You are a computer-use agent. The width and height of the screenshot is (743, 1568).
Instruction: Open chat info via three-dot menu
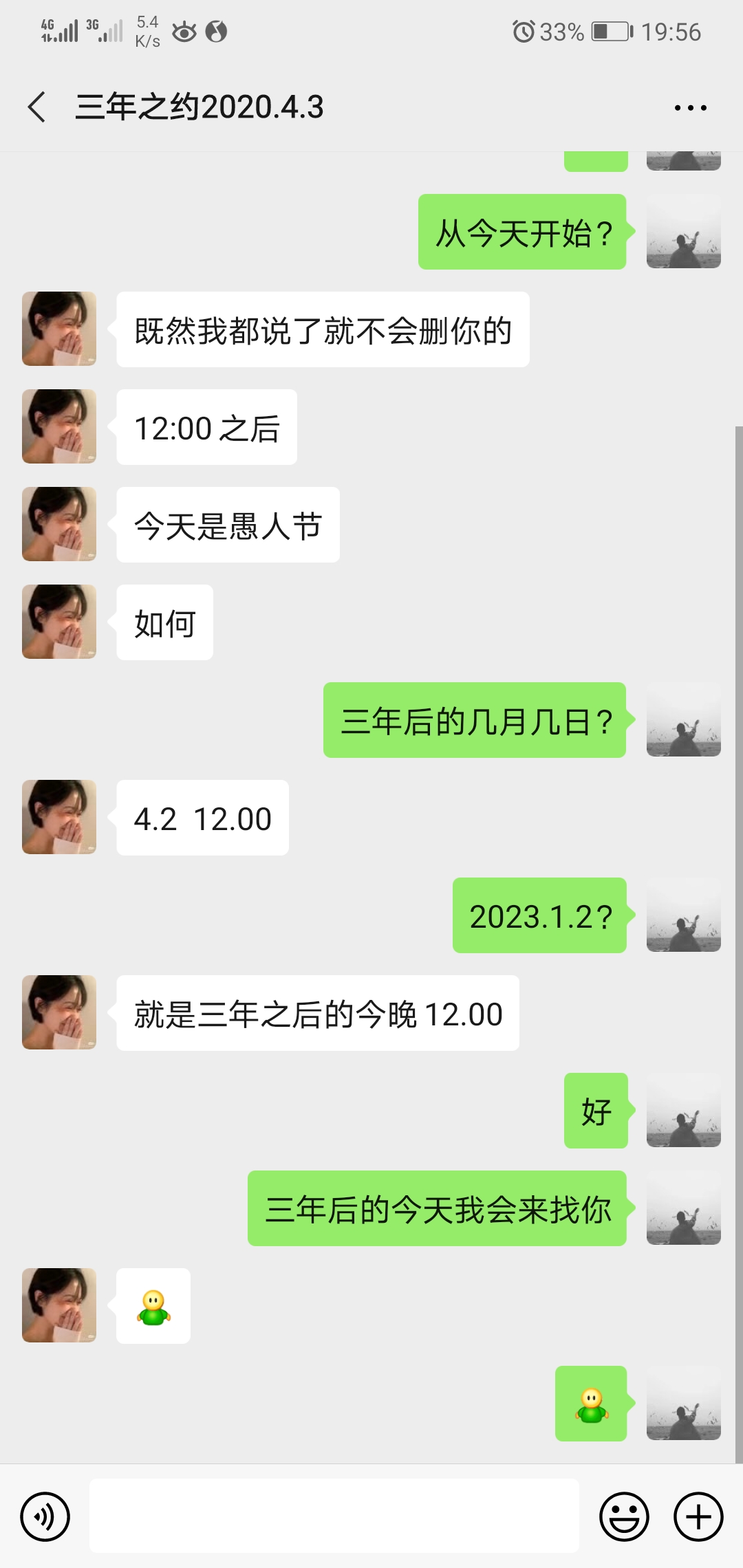click(690, 108)
